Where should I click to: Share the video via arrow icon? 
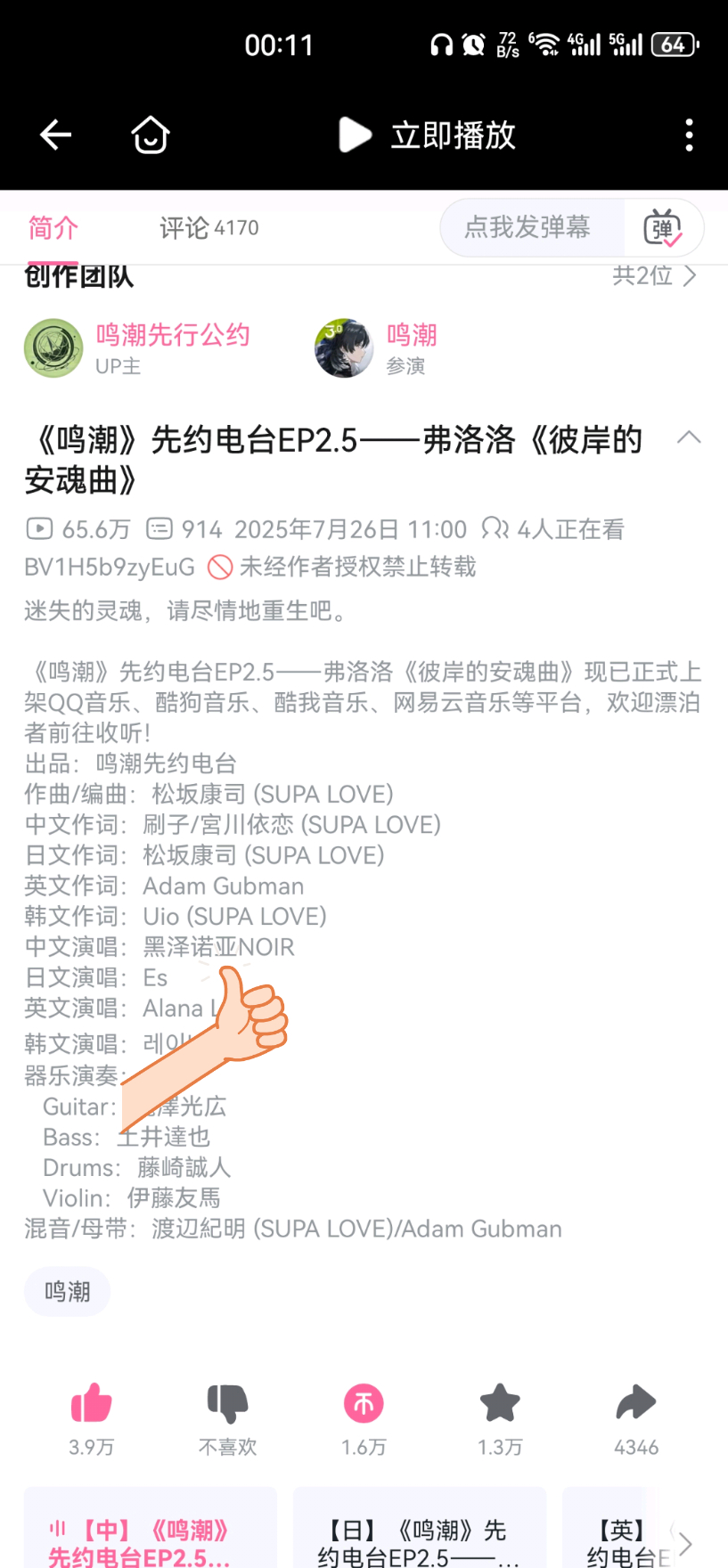(x=636, y=1405)
